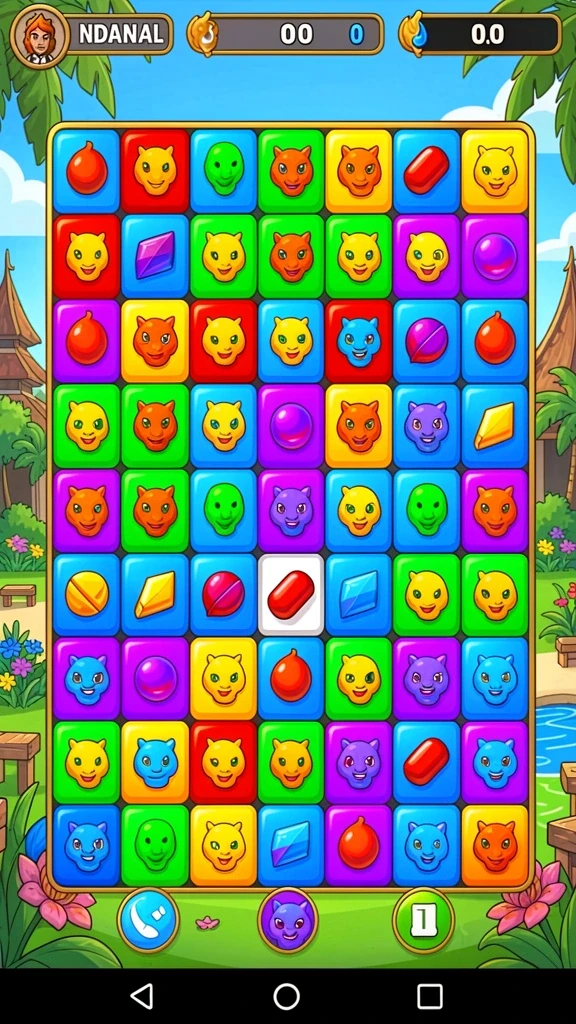Image resolution: width=576 pixels, height=1024 pixels.
Task: Pick the purple gem on the blue tile
Action: (155, 255)
